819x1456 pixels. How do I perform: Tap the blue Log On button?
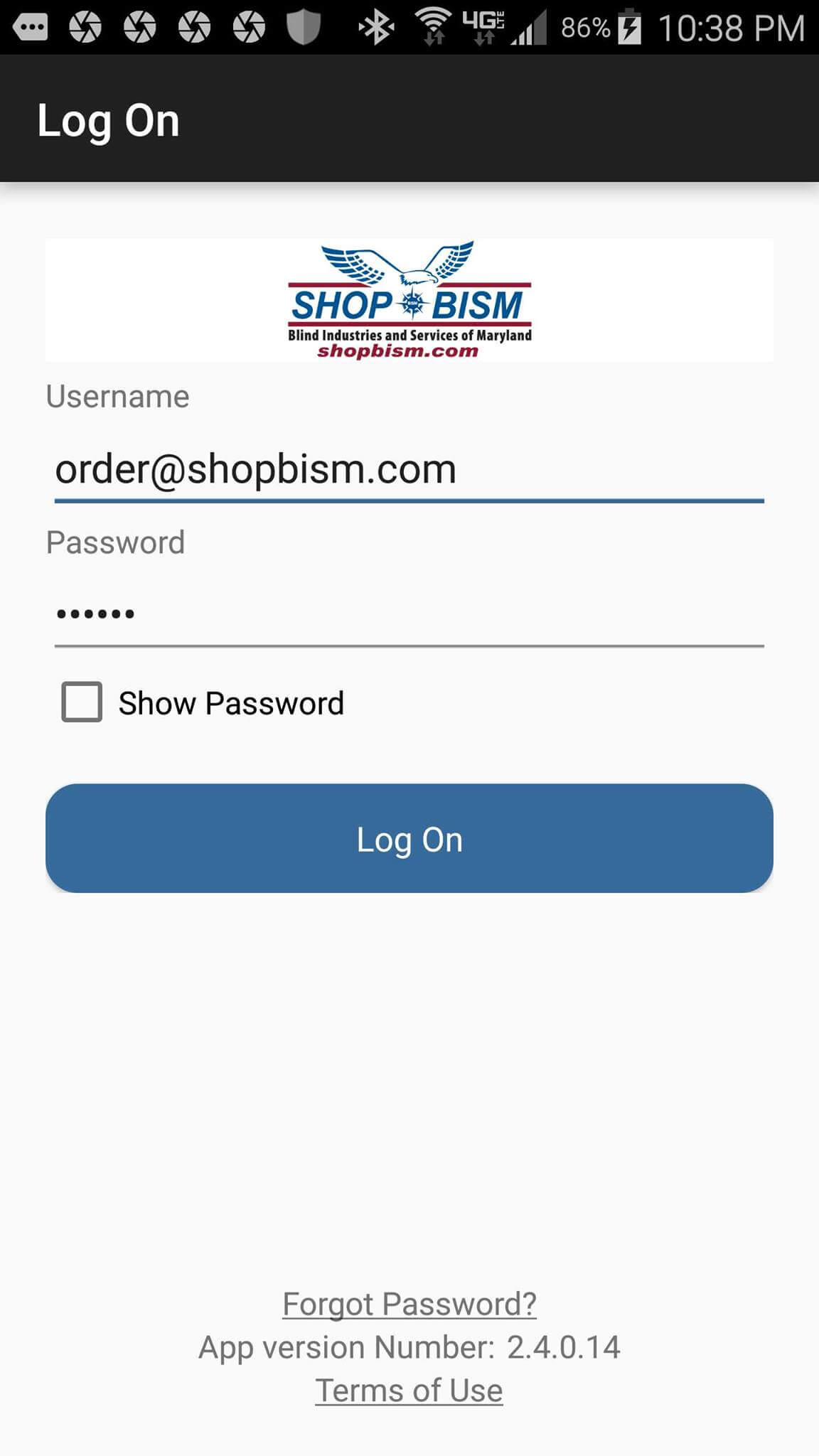click(x=409, y=839)
